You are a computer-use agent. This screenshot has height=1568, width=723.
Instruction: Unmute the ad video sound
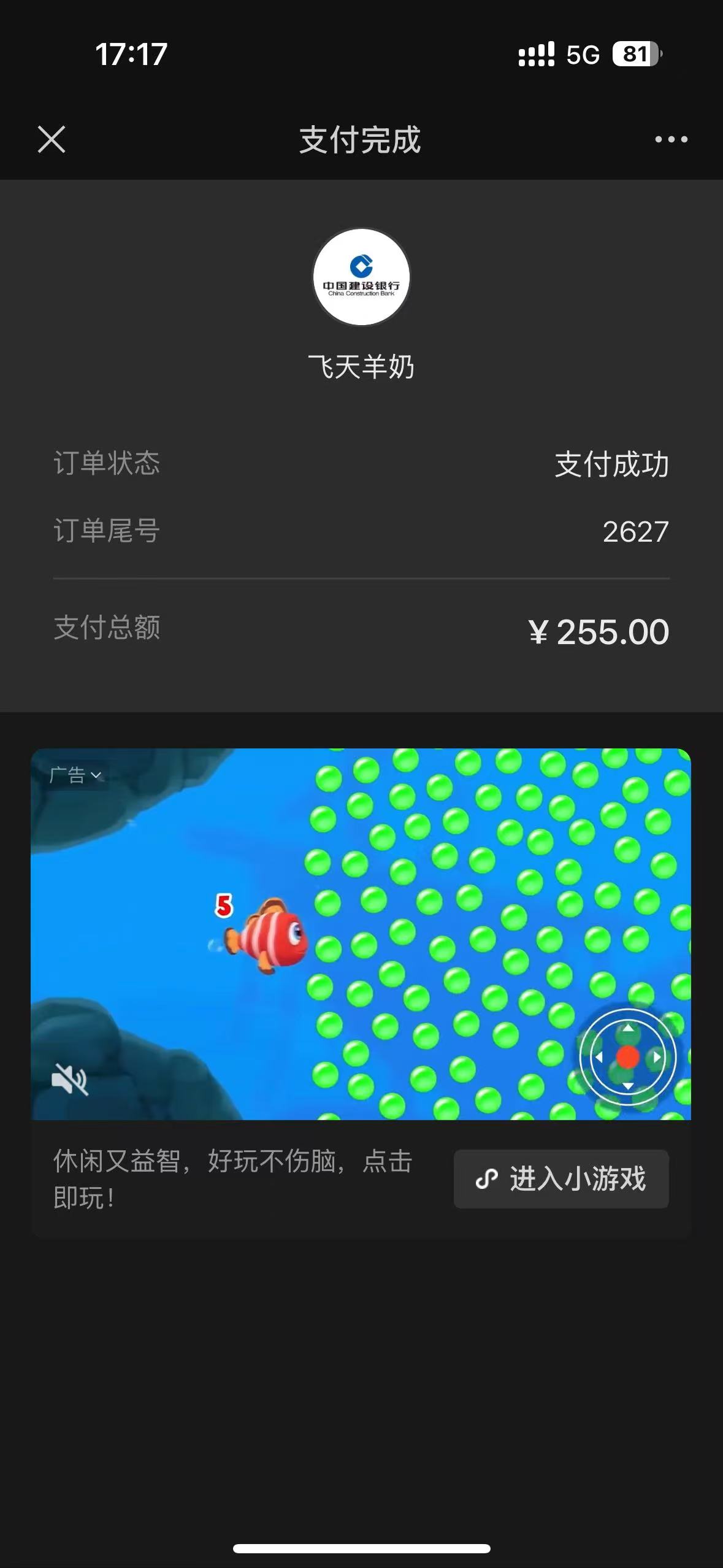69,1079
